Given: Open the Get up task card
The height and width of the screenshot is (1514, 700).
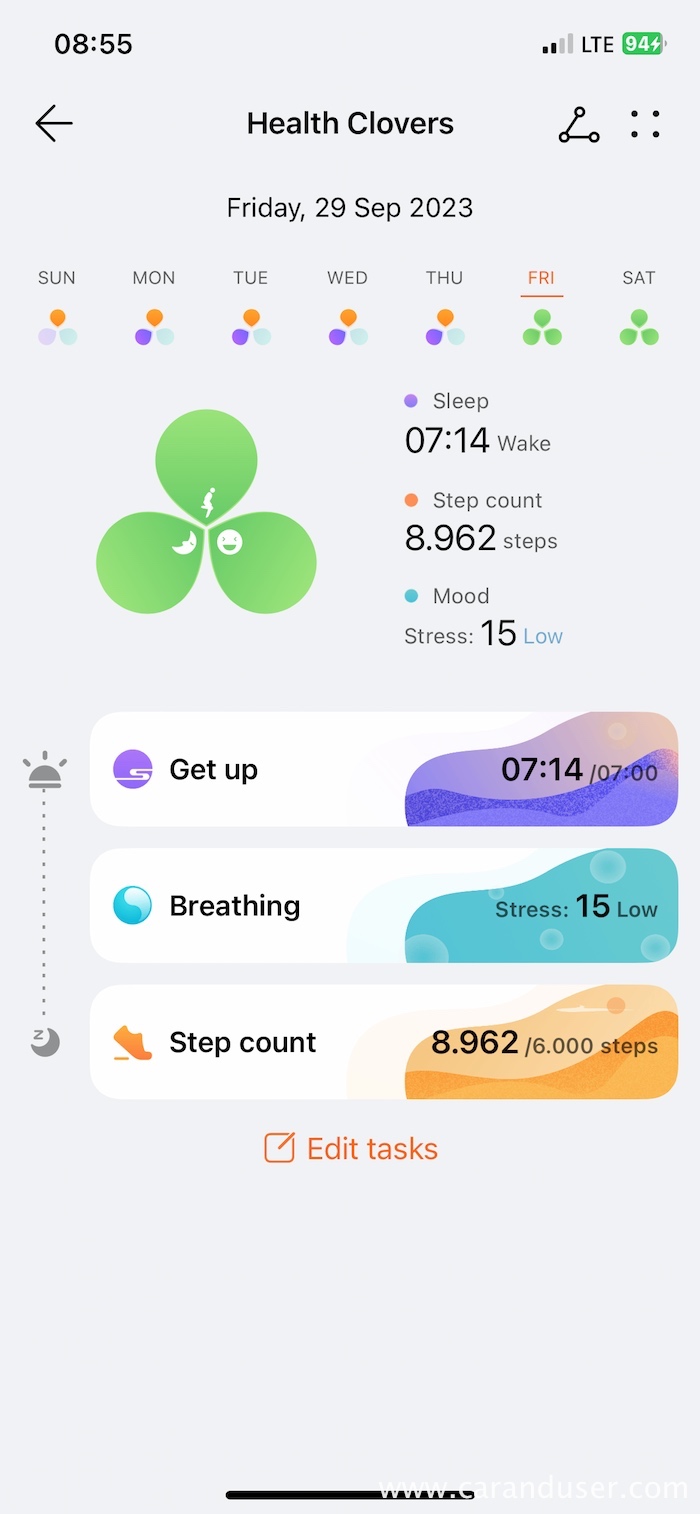Looking at the screenshot, I should 384,769.
